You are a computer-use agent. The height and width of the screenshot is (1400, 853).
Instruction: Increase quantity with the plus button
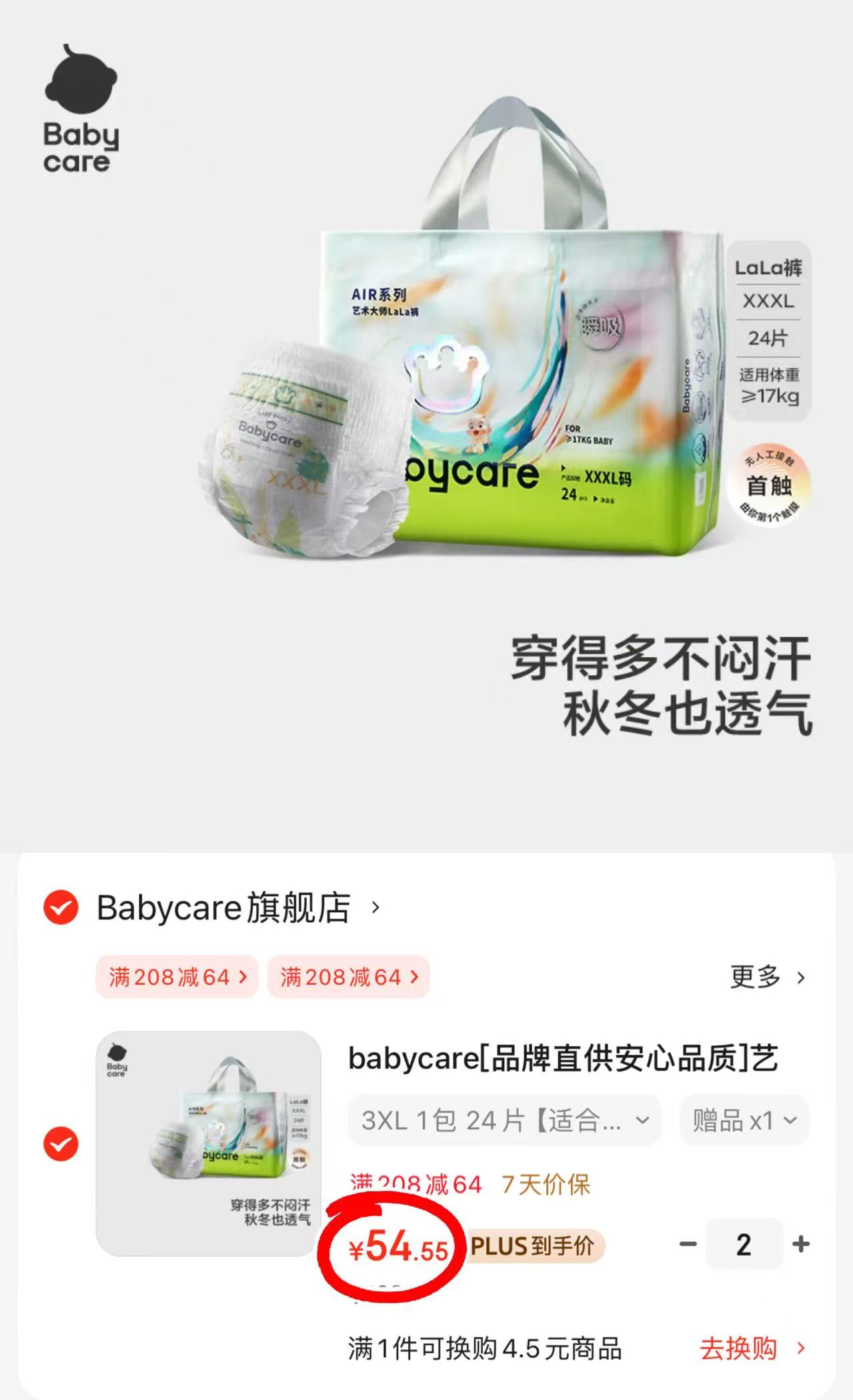801,1244
